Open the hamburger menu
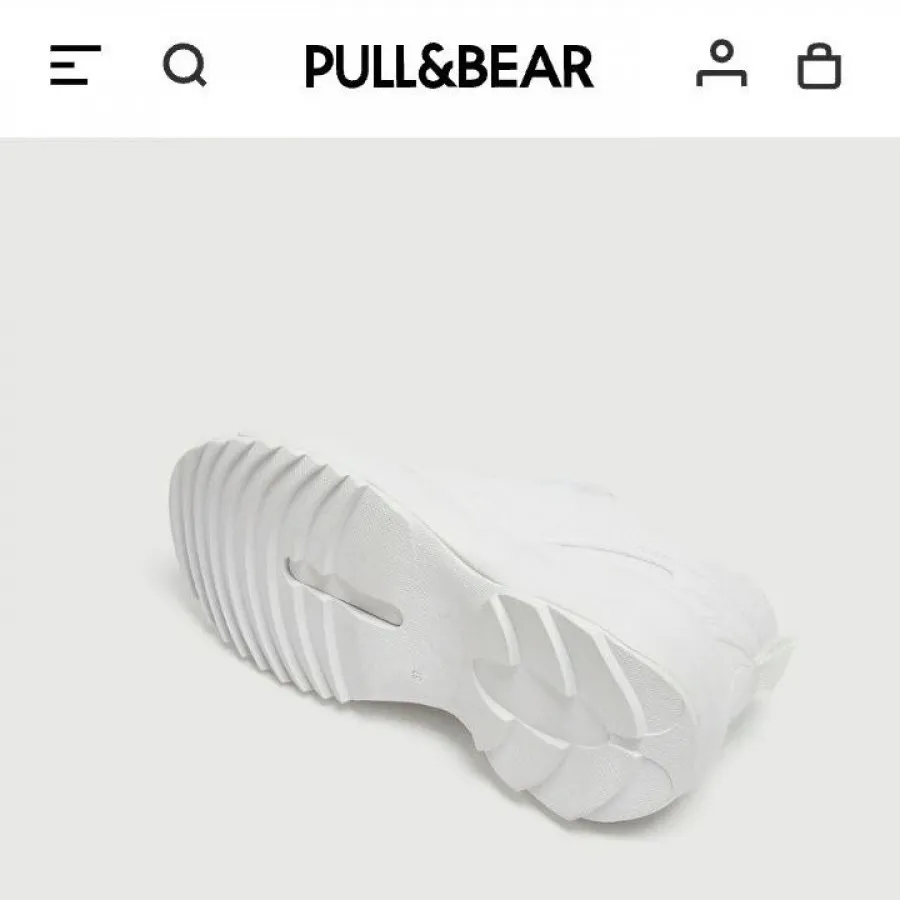This screenshot has height=900, width=900. 75,65
